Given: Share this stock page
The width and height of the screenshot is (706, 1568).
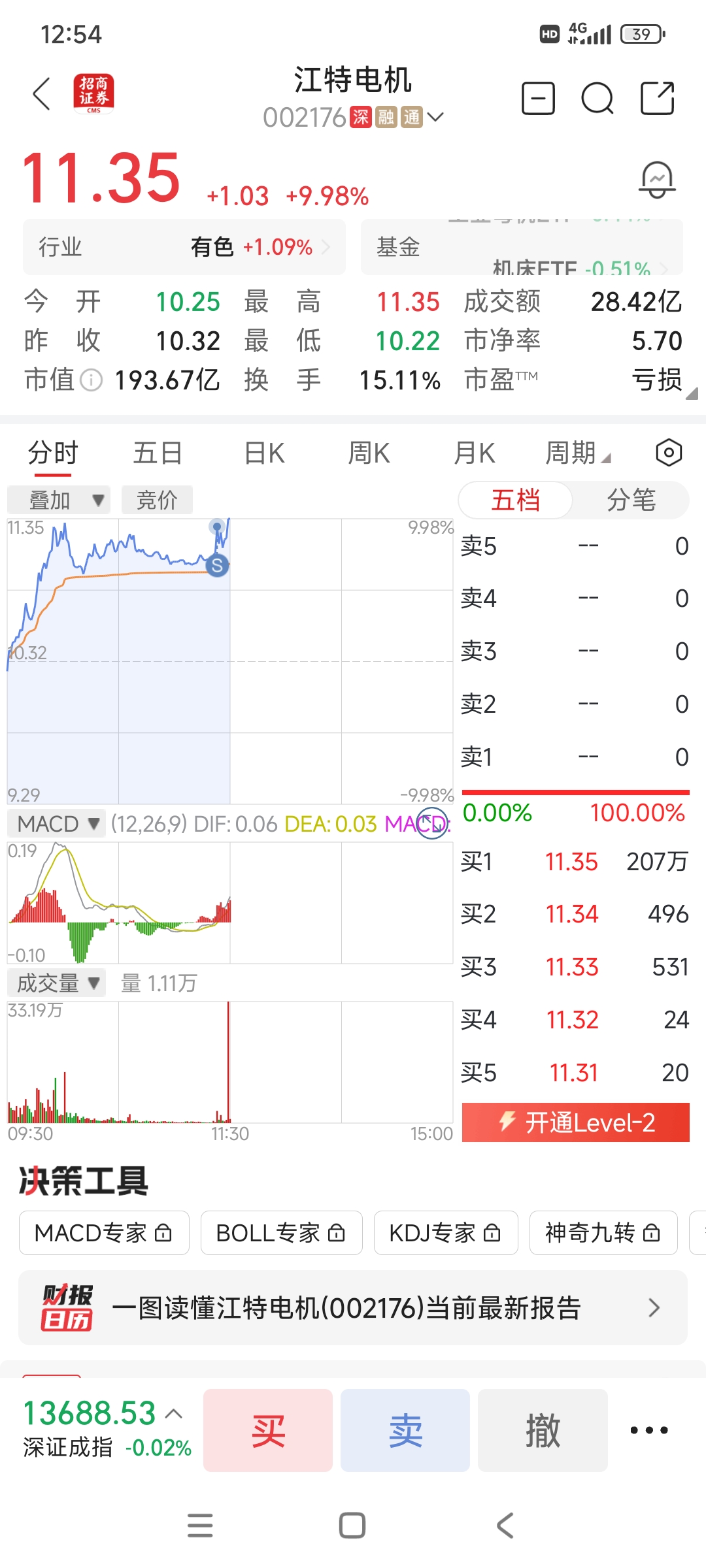Looking at the screenshot, I should pos(657,99).
